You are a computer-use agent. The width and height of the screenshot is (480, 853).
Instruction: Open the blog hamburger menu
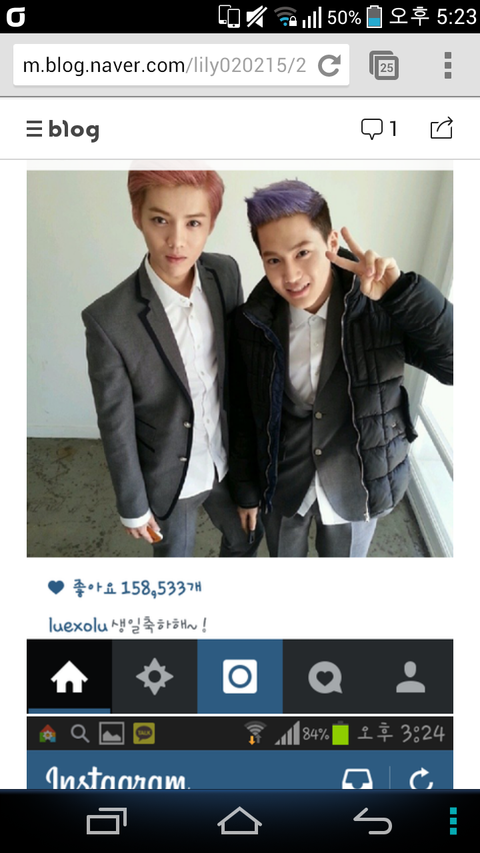tap(34, 129)
